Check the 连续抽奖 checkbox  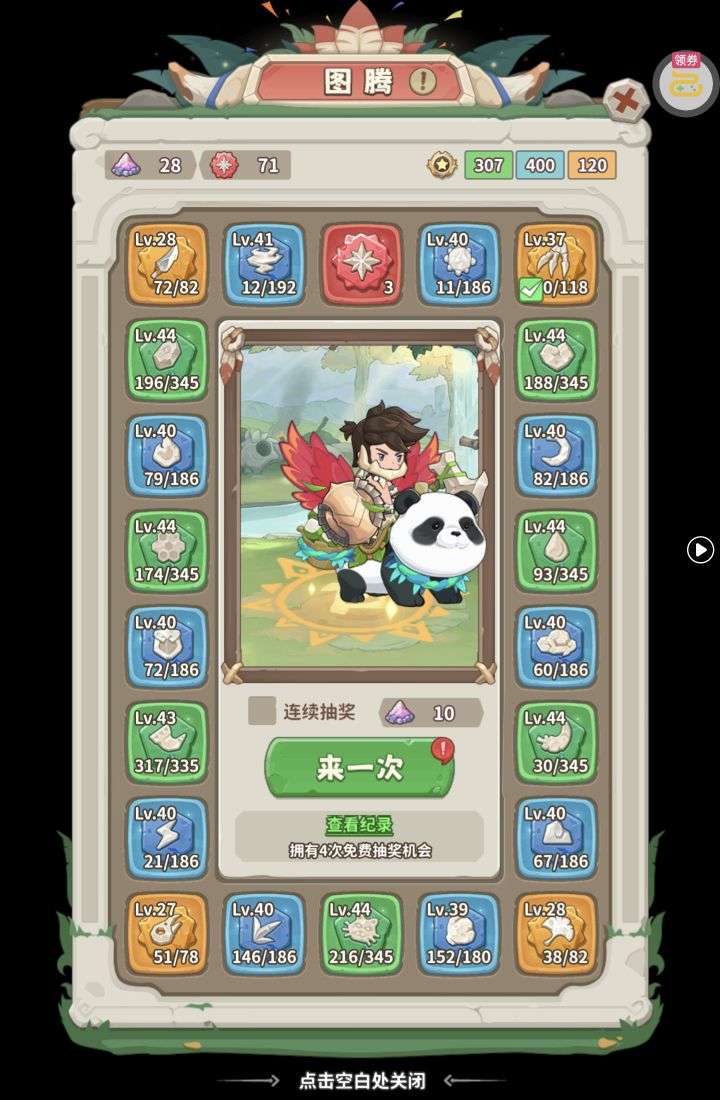[x=262, y=711]
